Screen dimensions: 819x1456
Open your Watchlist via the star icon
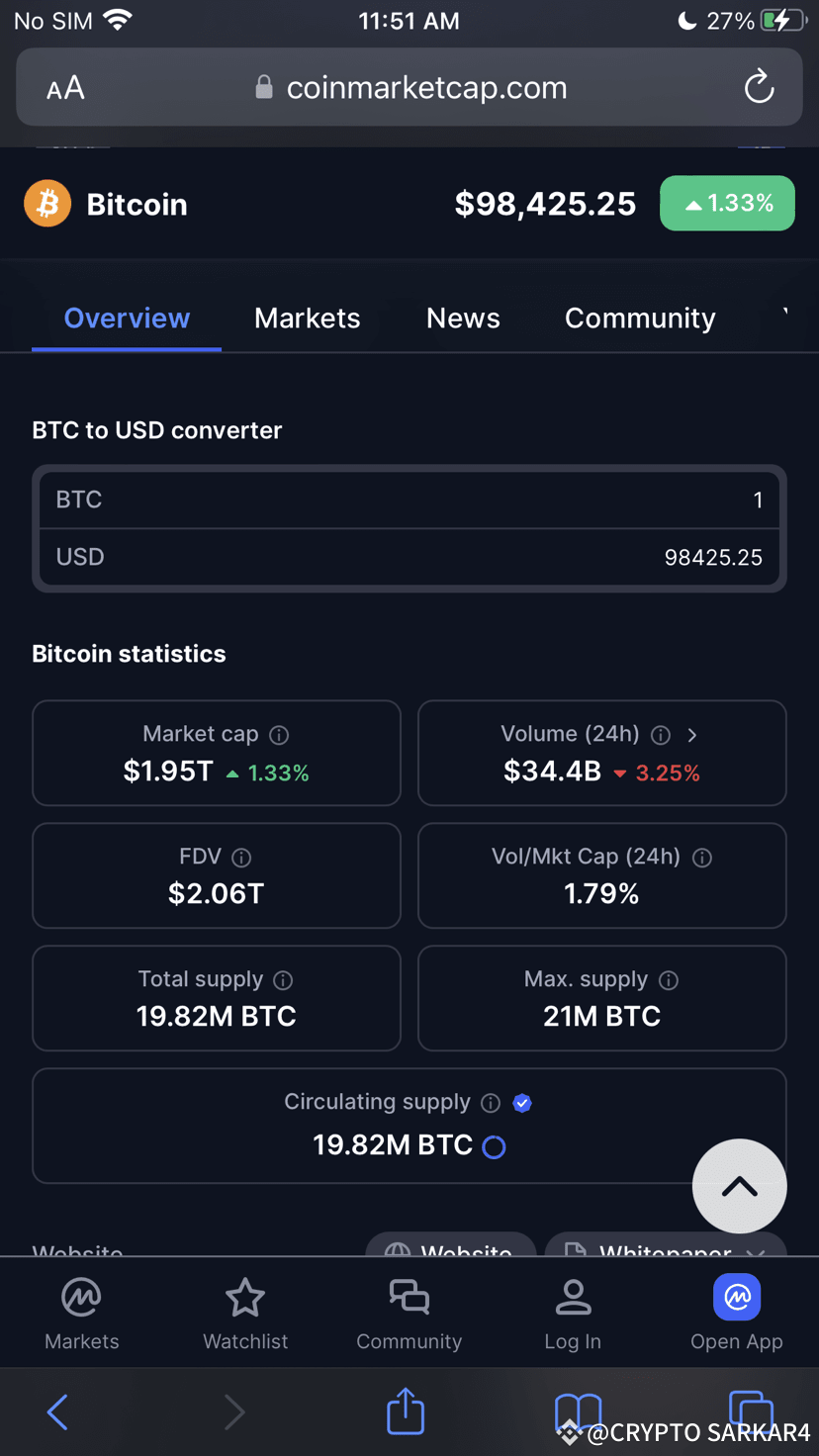[244, 1313]
